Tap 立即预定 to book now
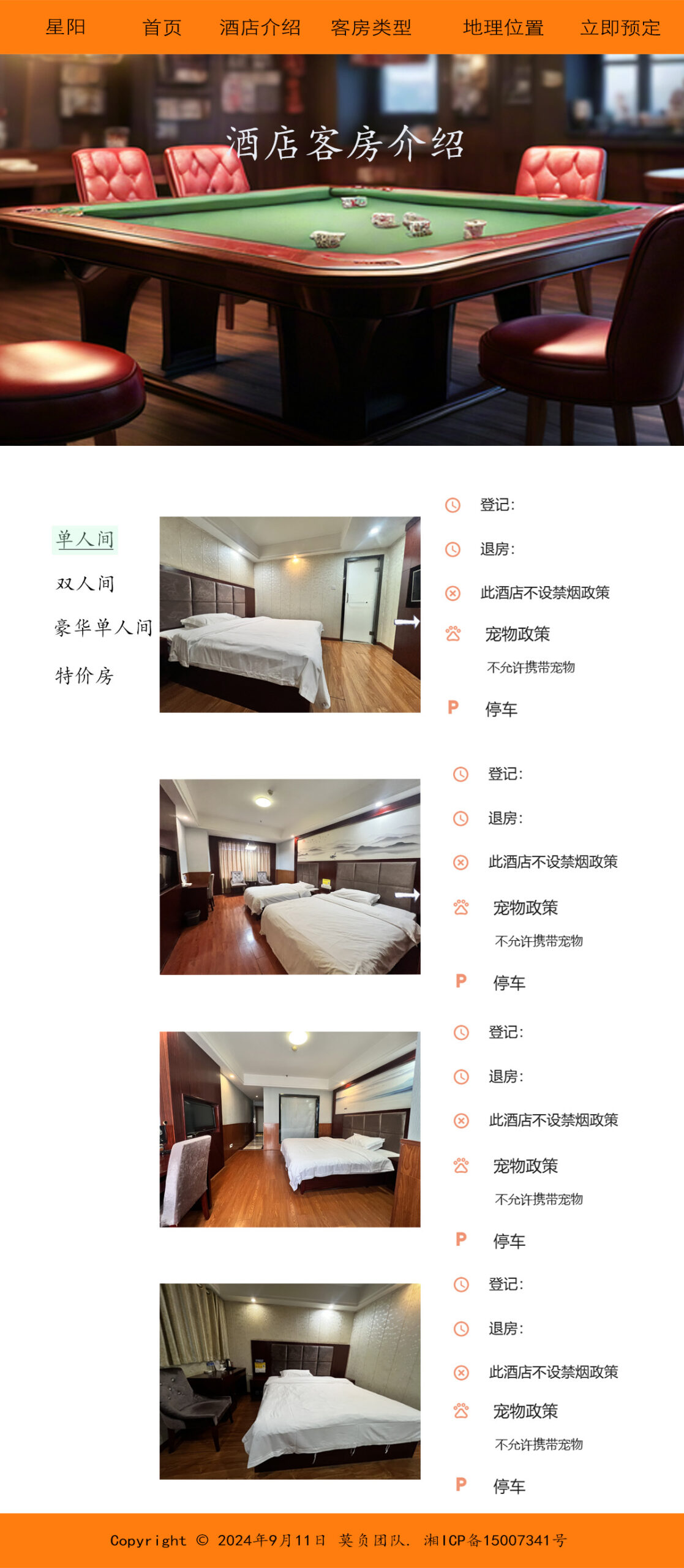 pos(620,28)
